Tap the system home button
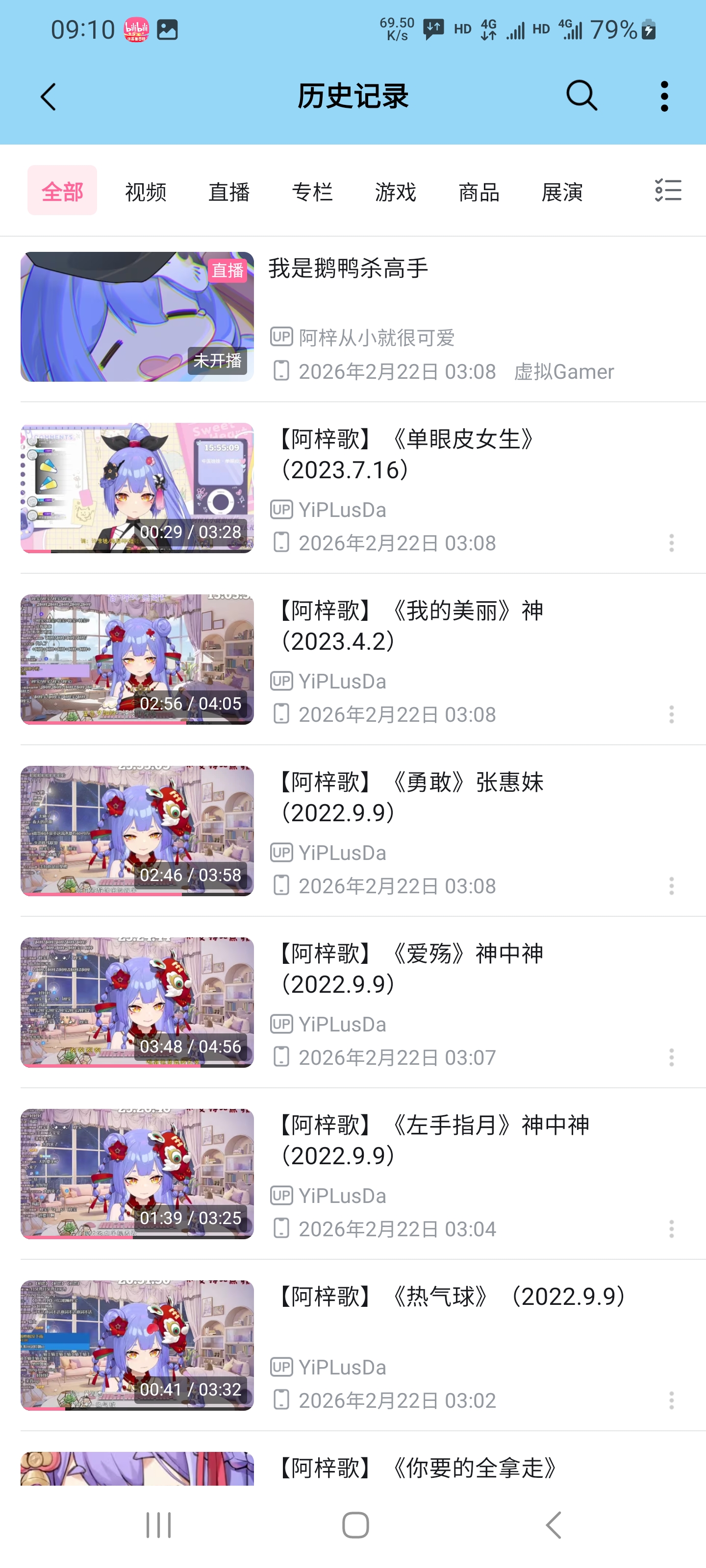This screenshot has height=1568, width=706. [355, 1525]
